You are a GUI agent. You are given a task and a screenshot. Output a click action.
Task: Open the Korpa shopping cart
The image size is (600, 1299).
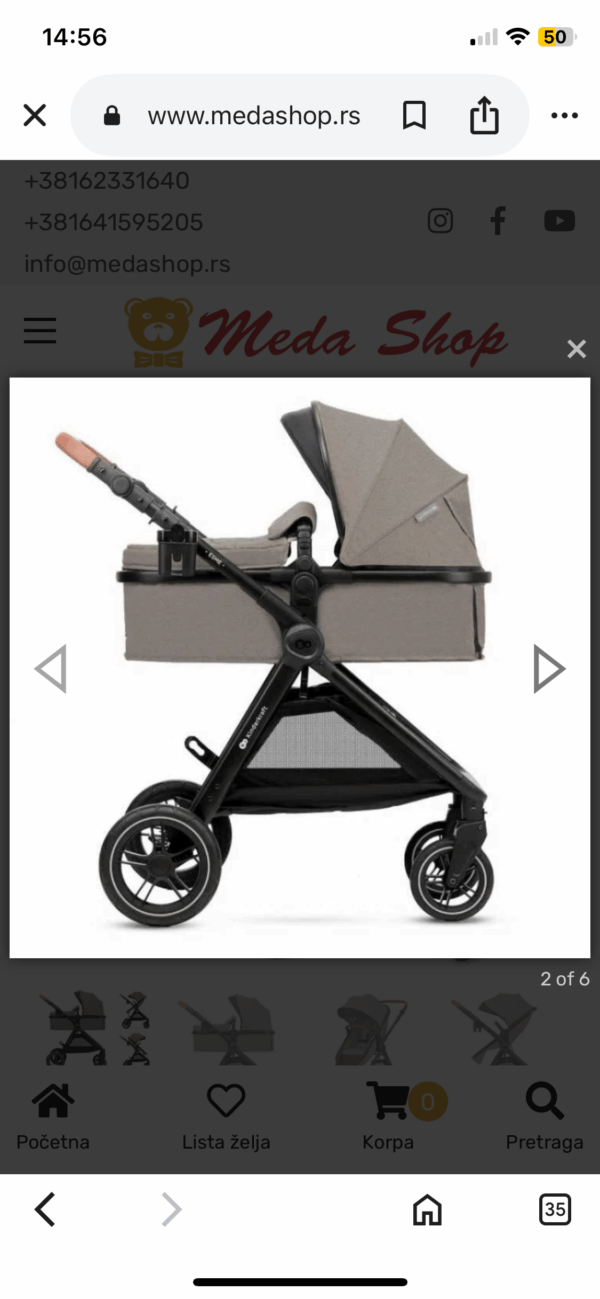[388, 1116]
